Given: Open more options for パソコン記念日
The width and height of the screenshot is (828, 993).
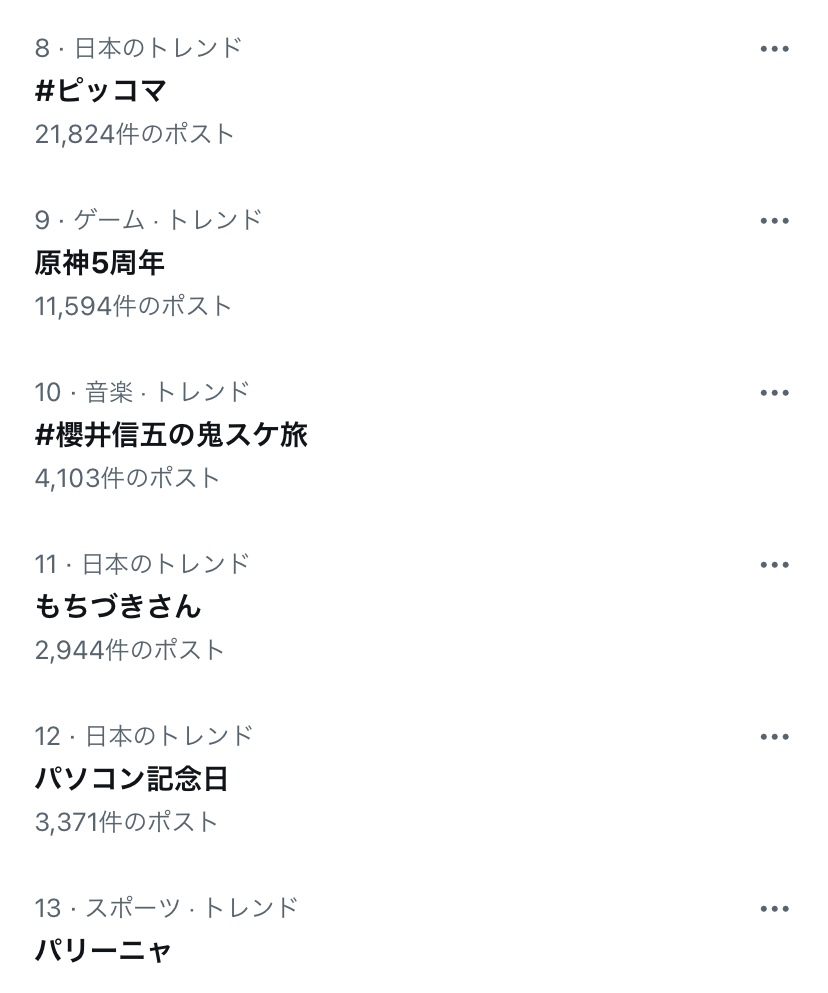Looking at the screenshot, I should click(x=774, y=737).
